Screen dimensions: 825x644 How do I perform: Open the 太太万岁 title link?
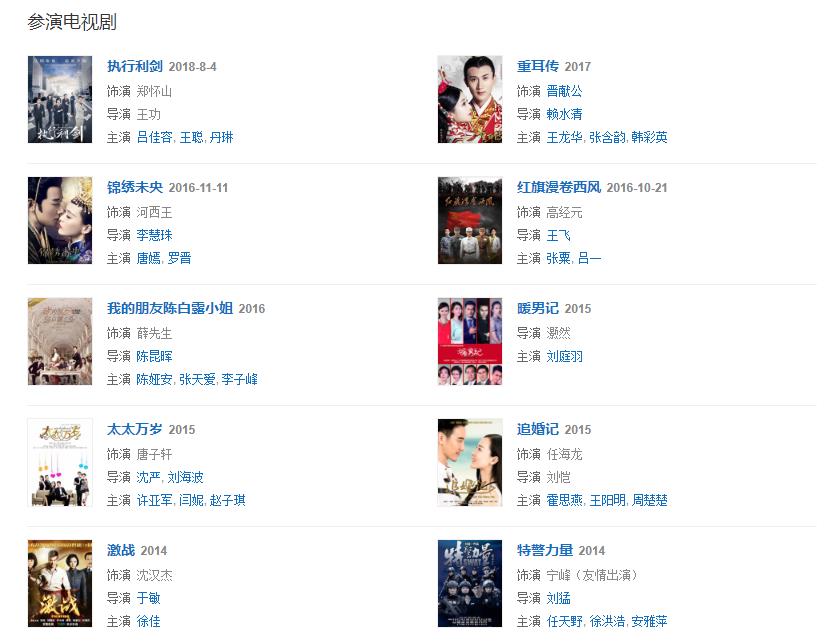[134, 430]
